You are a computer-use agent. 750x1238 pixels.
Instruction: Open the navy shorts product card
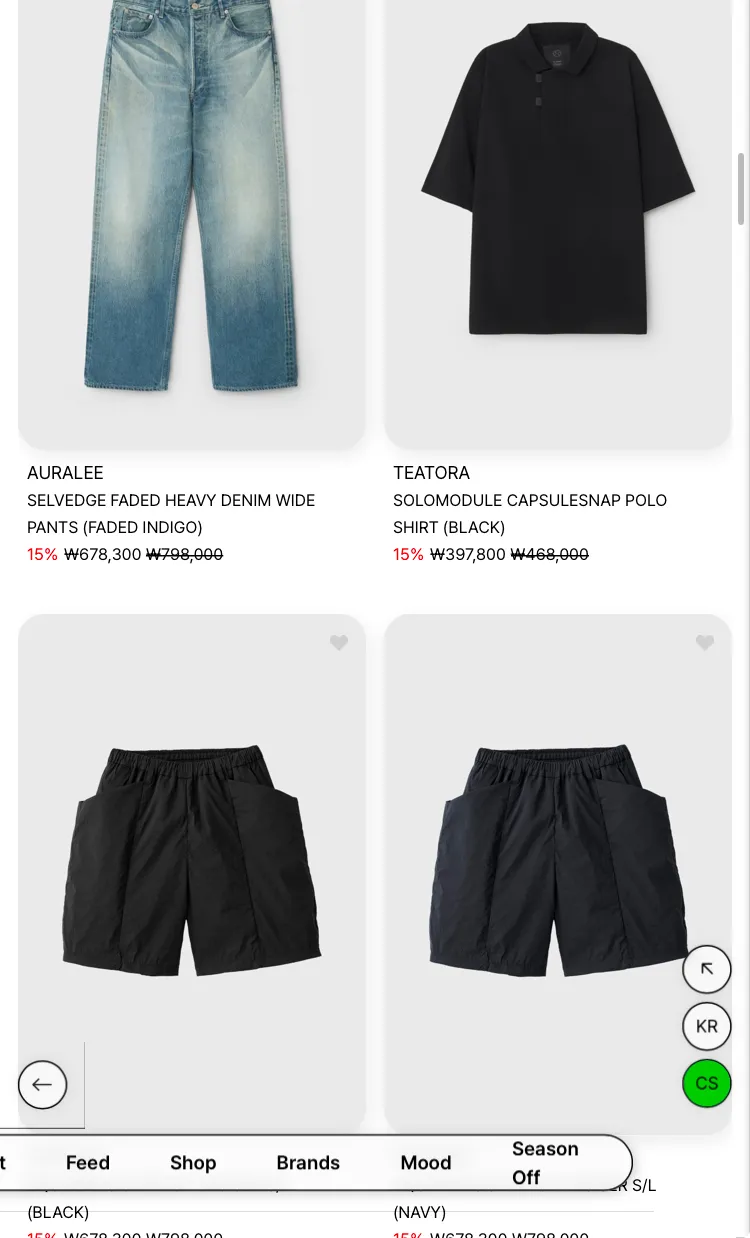coord(558,874)
